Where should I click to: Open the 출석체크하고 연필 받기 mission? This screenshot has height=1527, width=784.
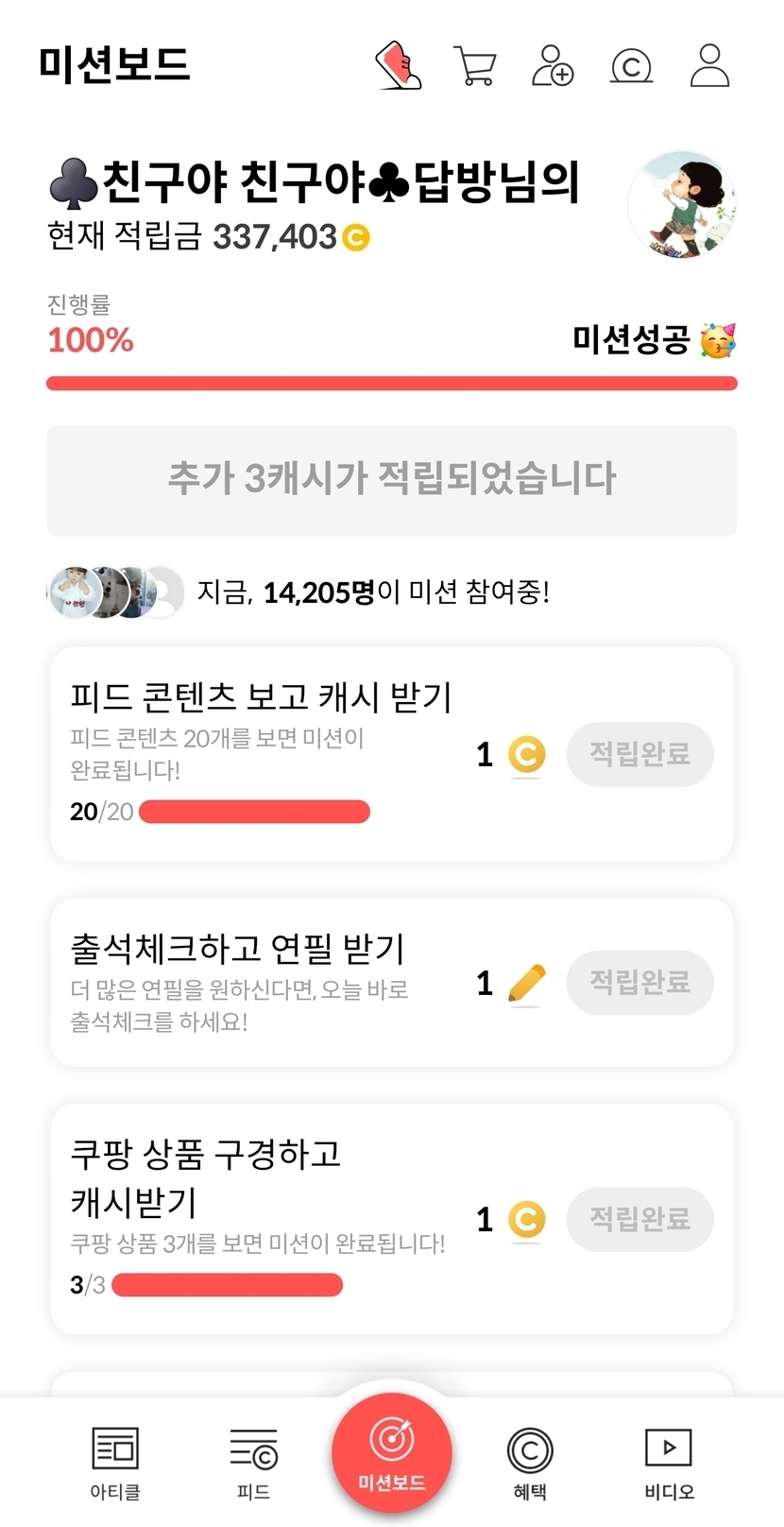[x=392, y=983]
